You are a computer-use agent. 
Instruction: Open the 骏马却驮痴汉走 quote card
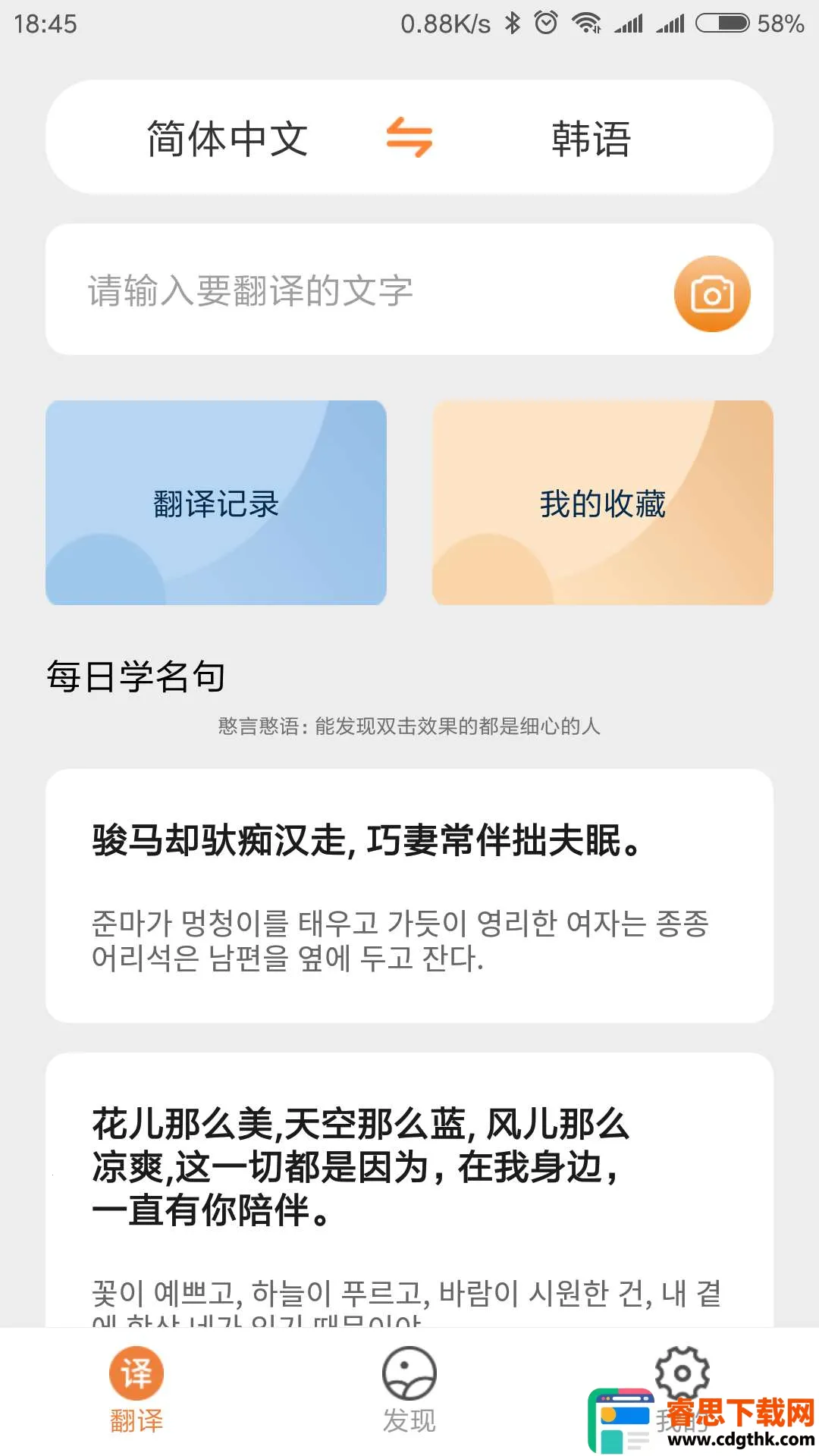click(x=409, y=895)
